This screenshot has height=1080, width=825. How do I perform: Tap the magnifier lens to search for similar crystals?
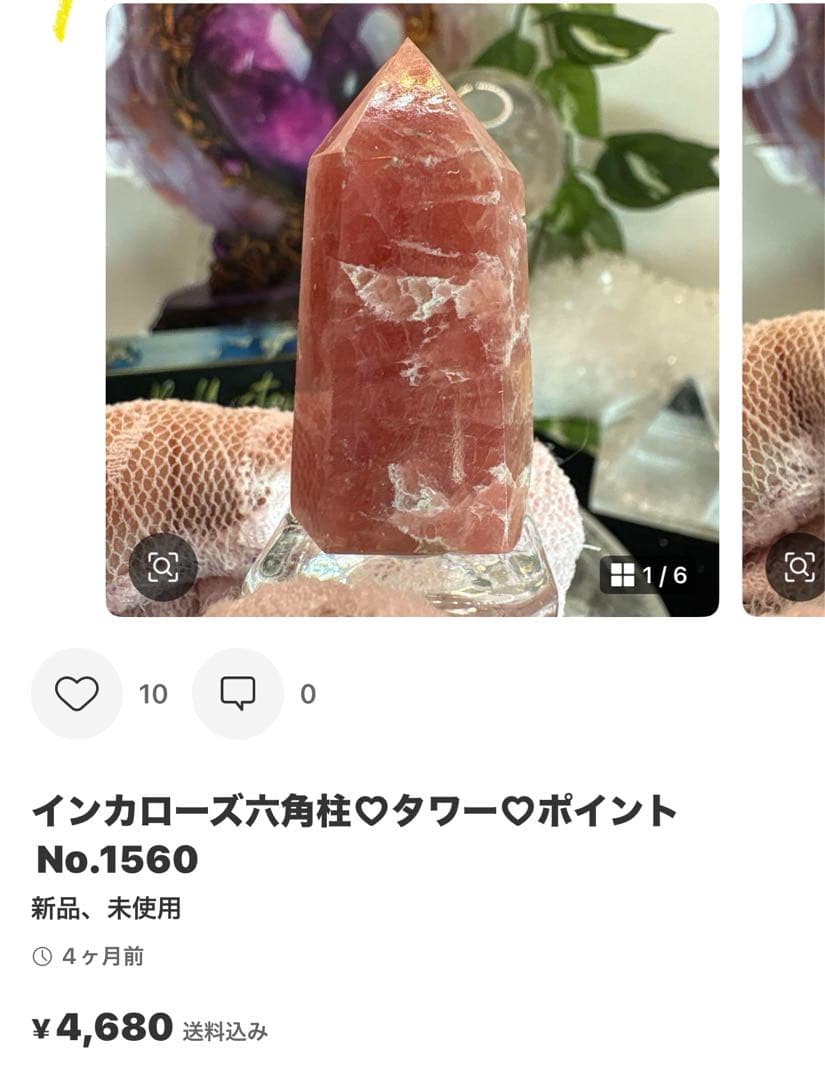click(163, 567)
